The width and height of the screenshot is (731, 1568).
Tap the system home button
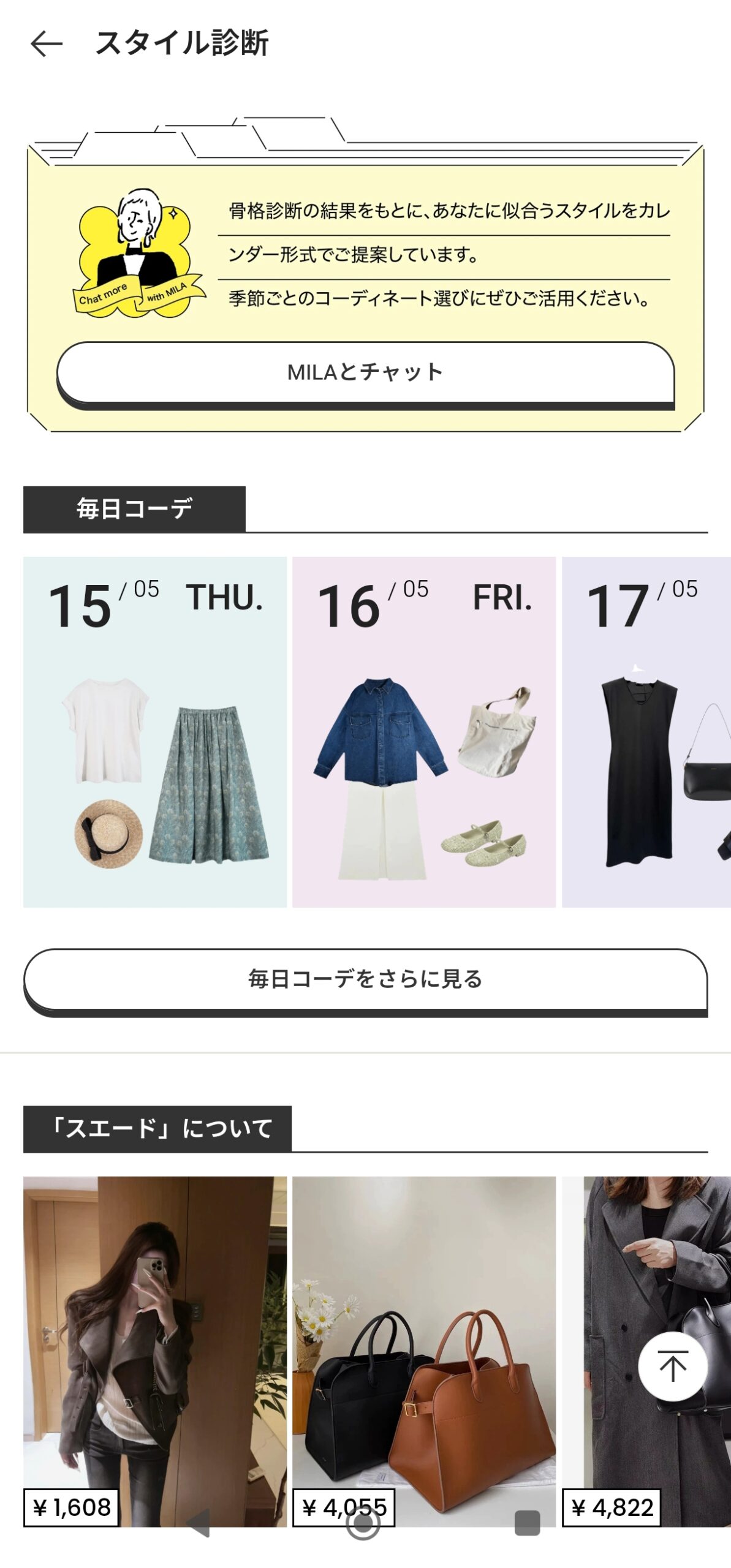click(x=363, y=1524)
